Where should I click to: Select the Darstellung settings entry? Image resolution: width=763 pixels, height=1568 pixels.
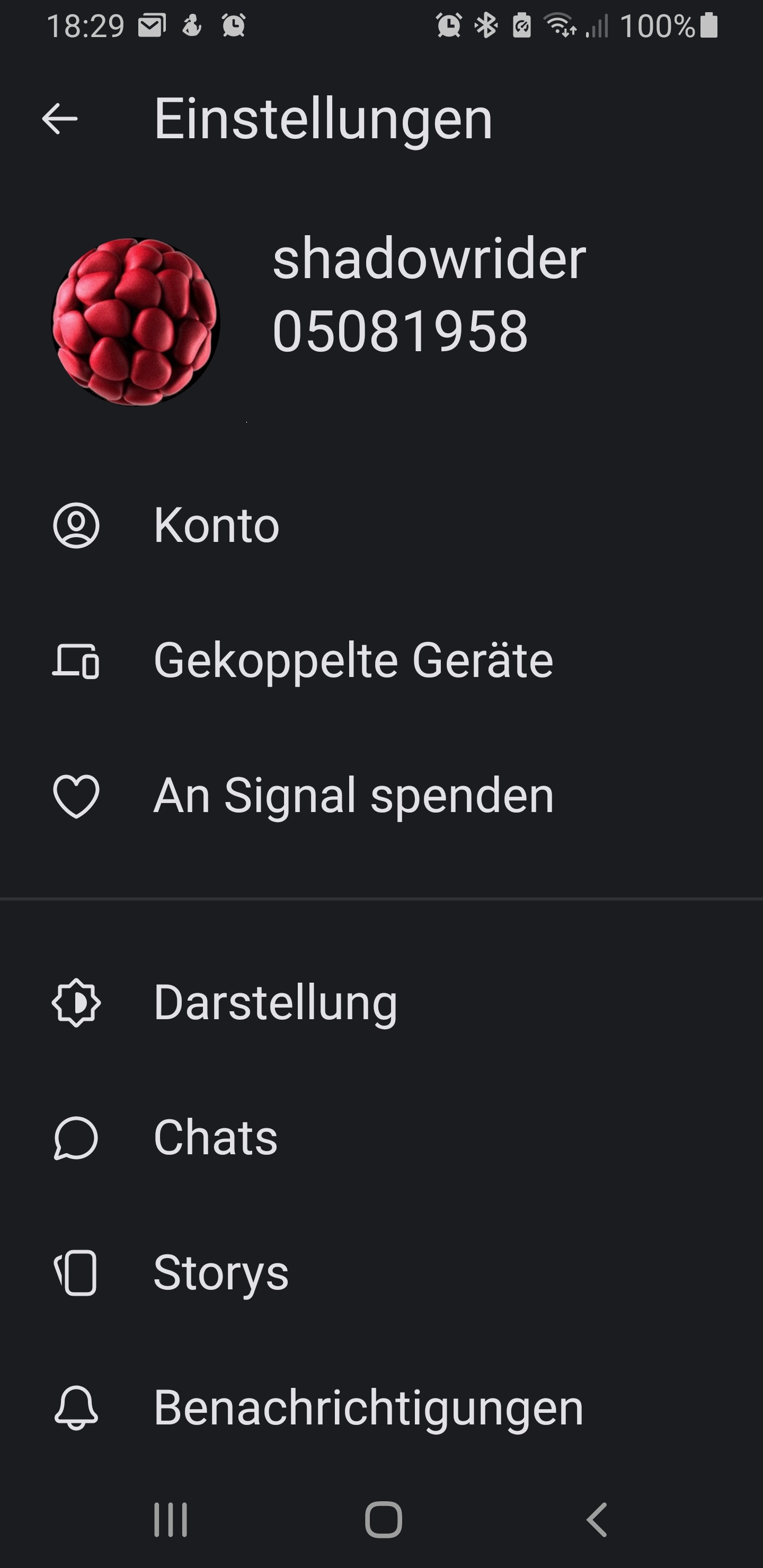pos(274,1003)
